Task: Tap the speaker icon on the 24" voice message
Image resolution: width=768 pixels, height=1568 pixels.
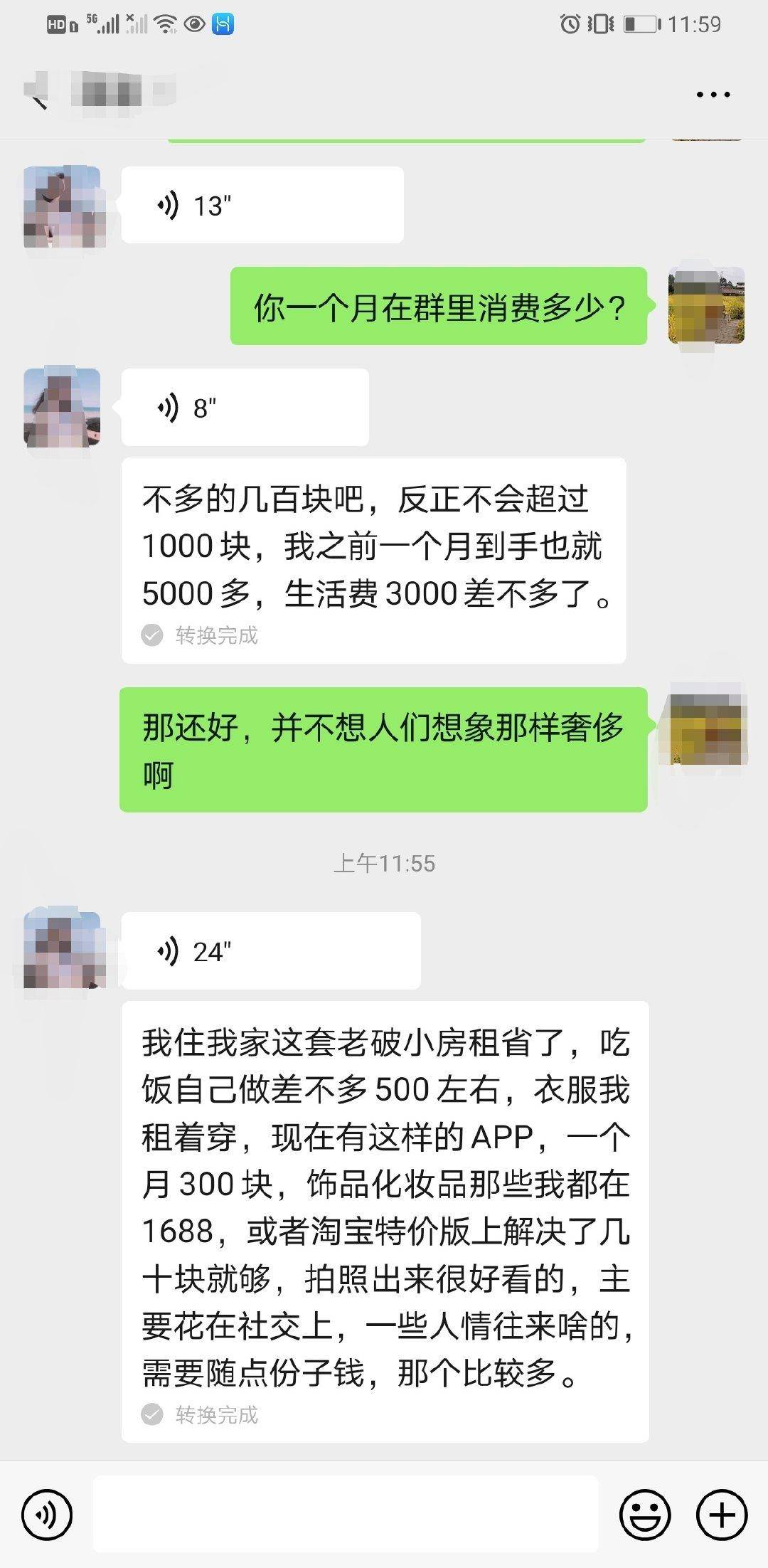Action: [169, 950]
